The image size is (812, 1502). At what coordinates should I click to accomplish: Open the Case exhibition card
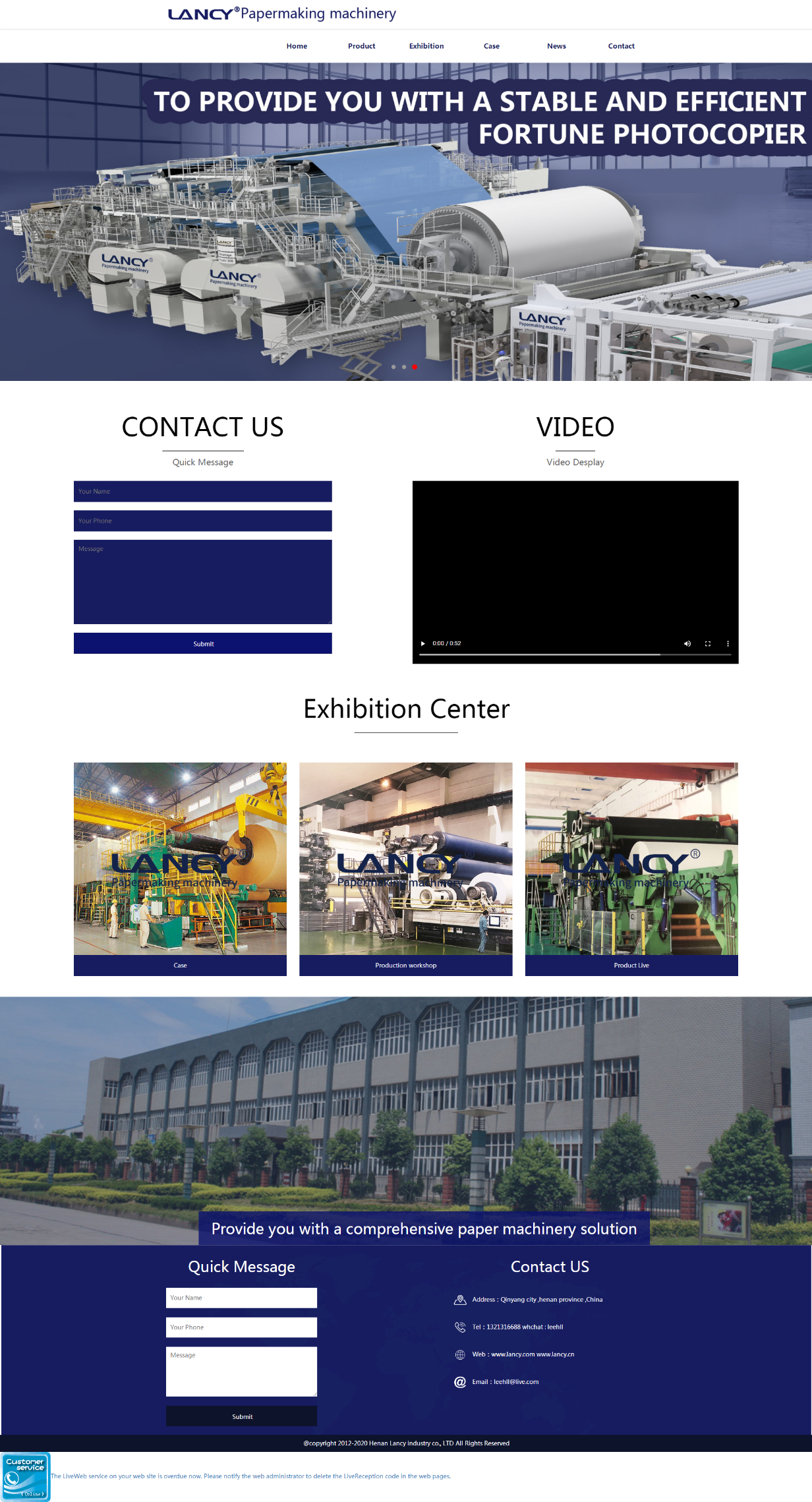point(180,868)
